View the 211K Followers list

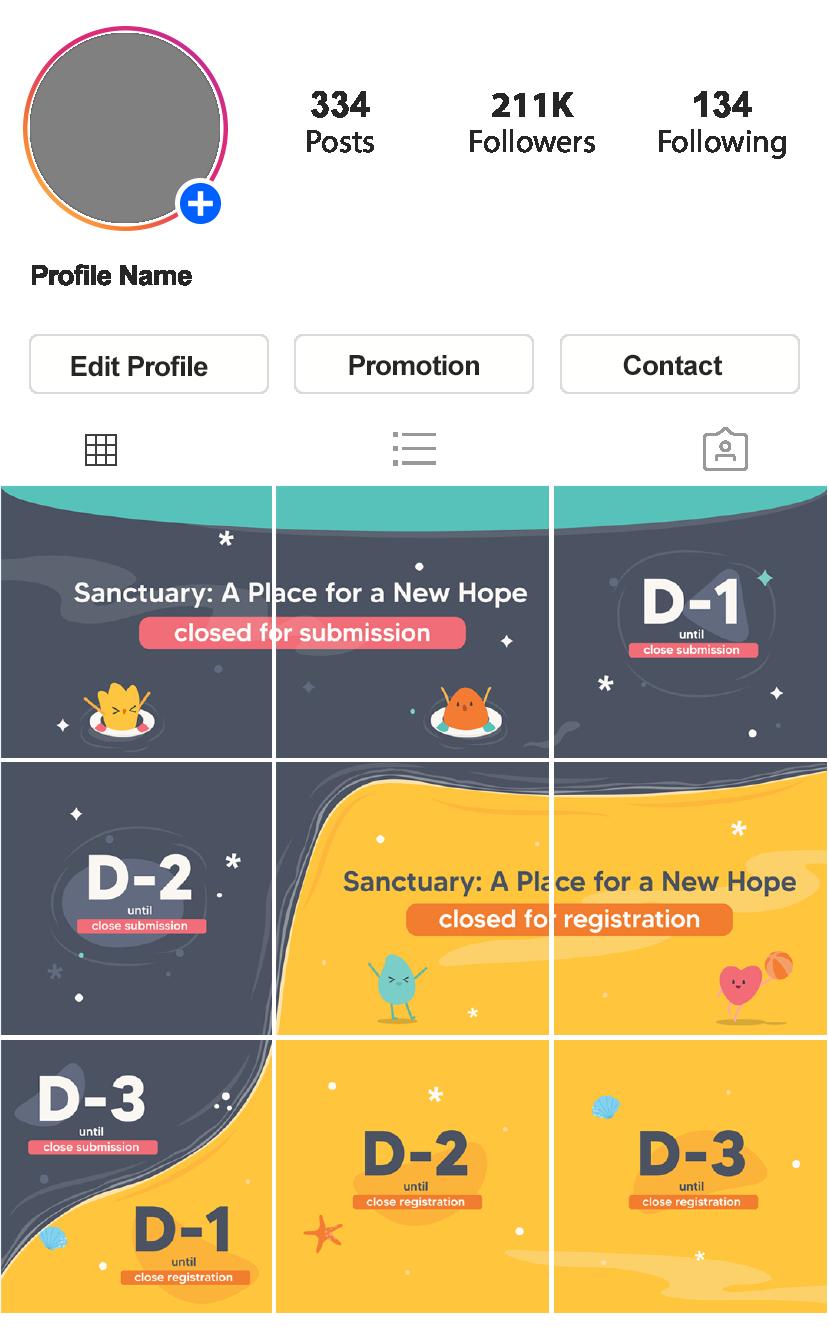click(531, 123)
